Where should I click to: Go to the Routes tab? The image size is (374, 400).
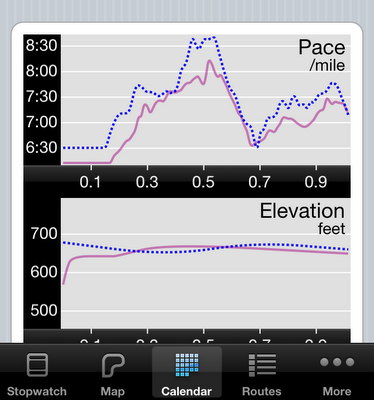click(262, 374)
